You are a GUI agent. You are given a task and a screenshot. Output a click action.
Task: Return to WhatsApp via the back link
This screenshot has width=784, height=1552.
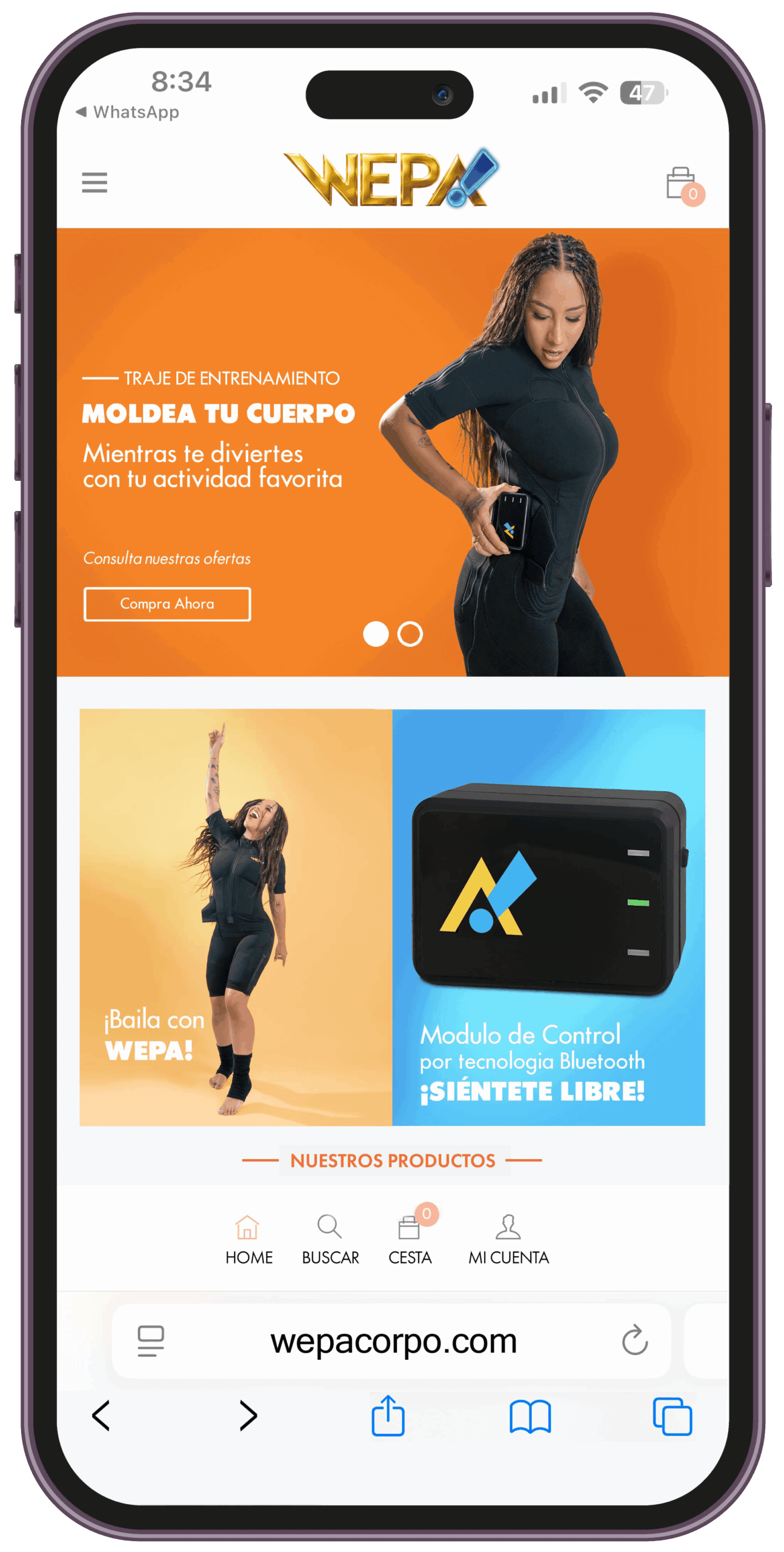[x=127, y=112]
